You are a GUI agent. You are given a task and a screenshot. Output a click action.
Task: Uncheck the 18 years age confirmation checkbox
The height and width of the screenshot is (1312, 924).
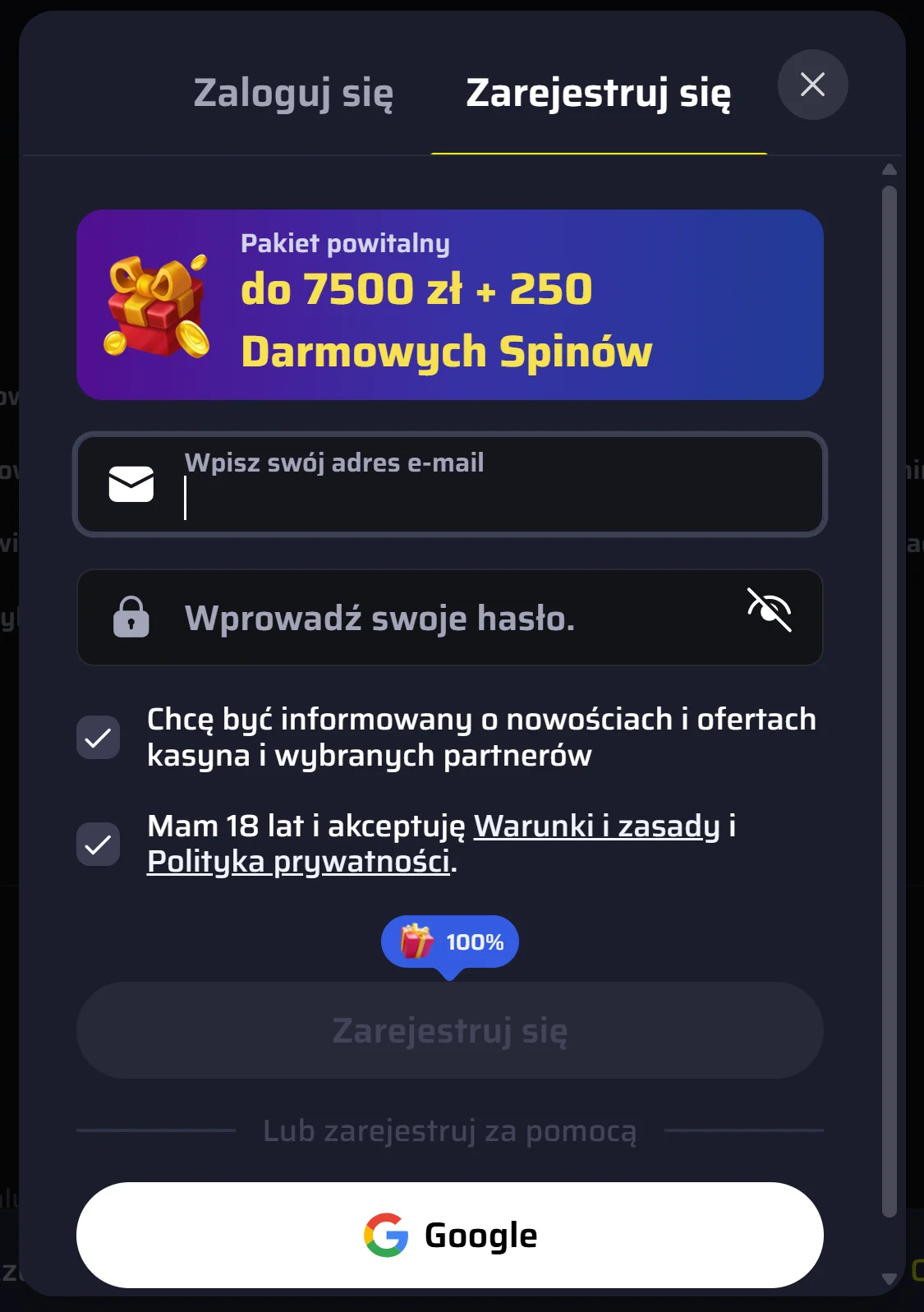[98, 844]
